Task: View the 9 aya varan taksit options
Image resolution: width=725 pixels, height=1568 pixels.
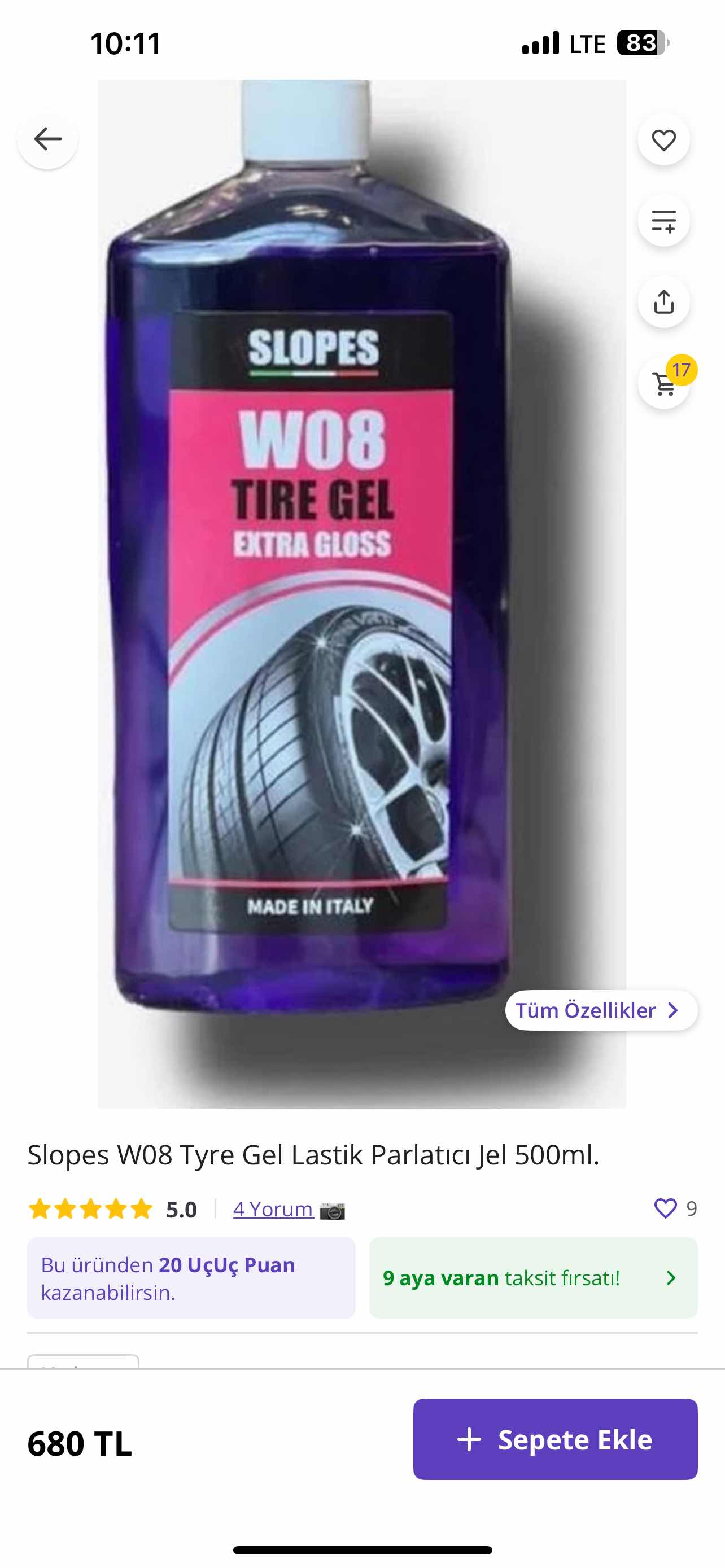Action: (x=532, y=1278)
